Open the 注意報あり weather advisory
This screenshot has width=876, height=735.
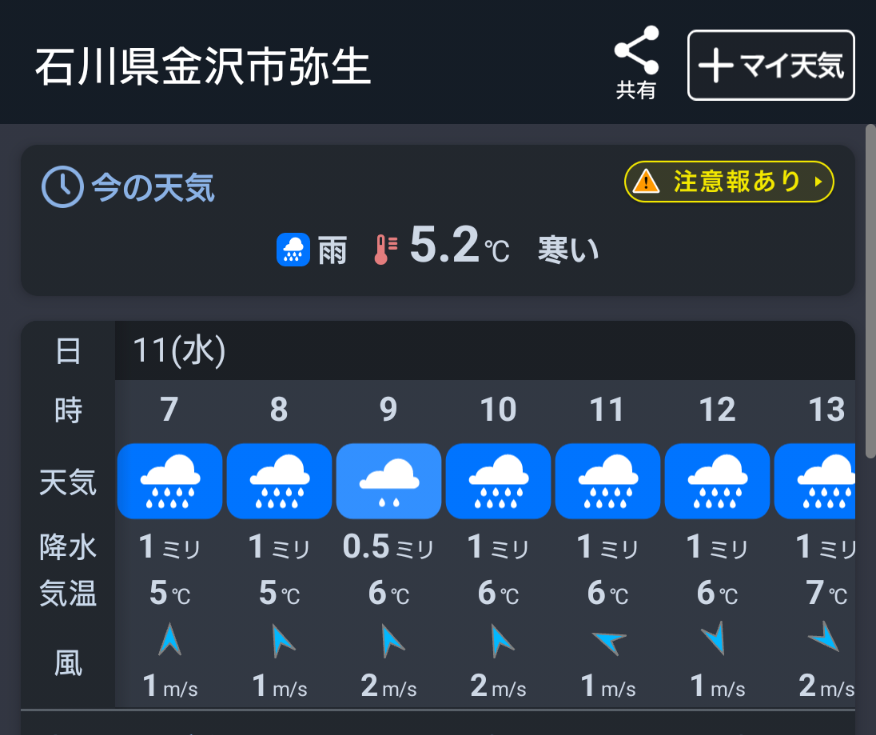pyautogui.click(x=729, y=182)
